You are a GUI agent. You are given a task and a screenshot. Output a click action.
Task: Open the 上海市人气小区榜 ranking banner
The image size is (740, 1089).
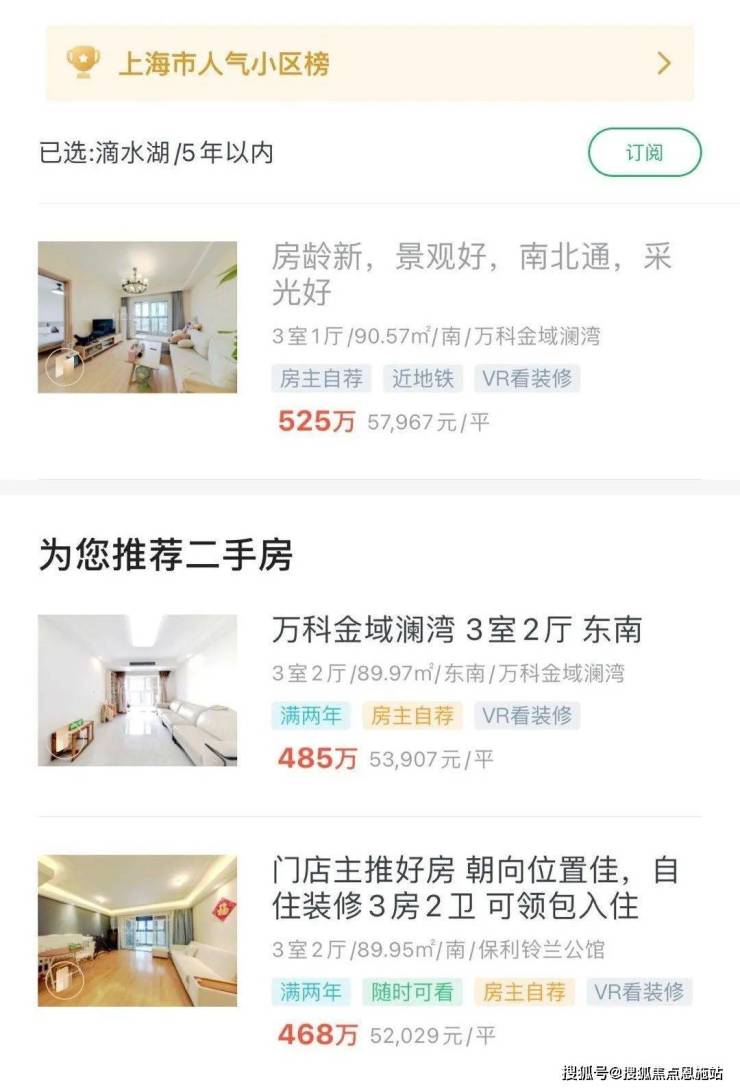[x=369, y=64]
